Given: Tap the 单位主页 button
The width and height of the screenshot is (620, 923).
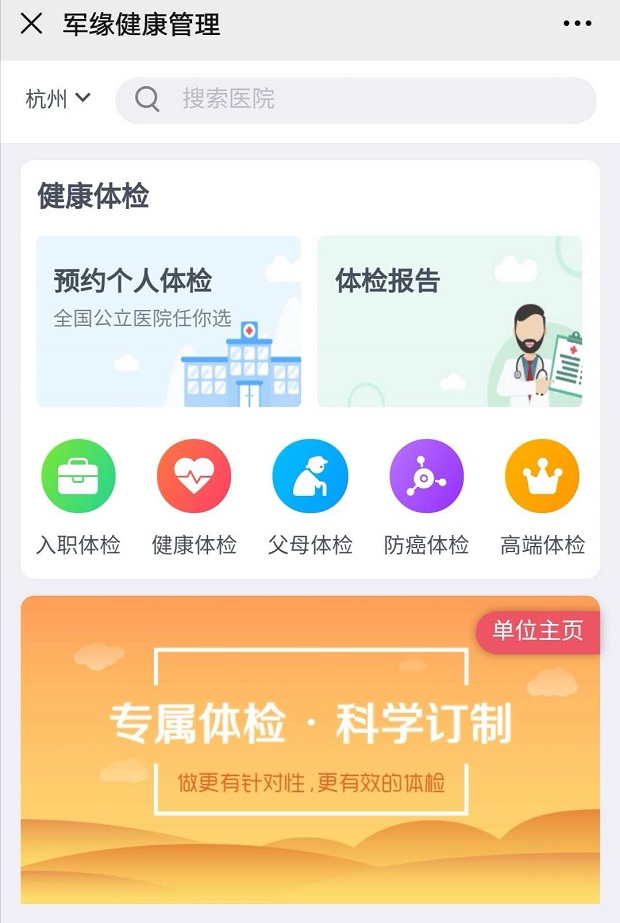Looking at the screenshot, I should 538,630.
